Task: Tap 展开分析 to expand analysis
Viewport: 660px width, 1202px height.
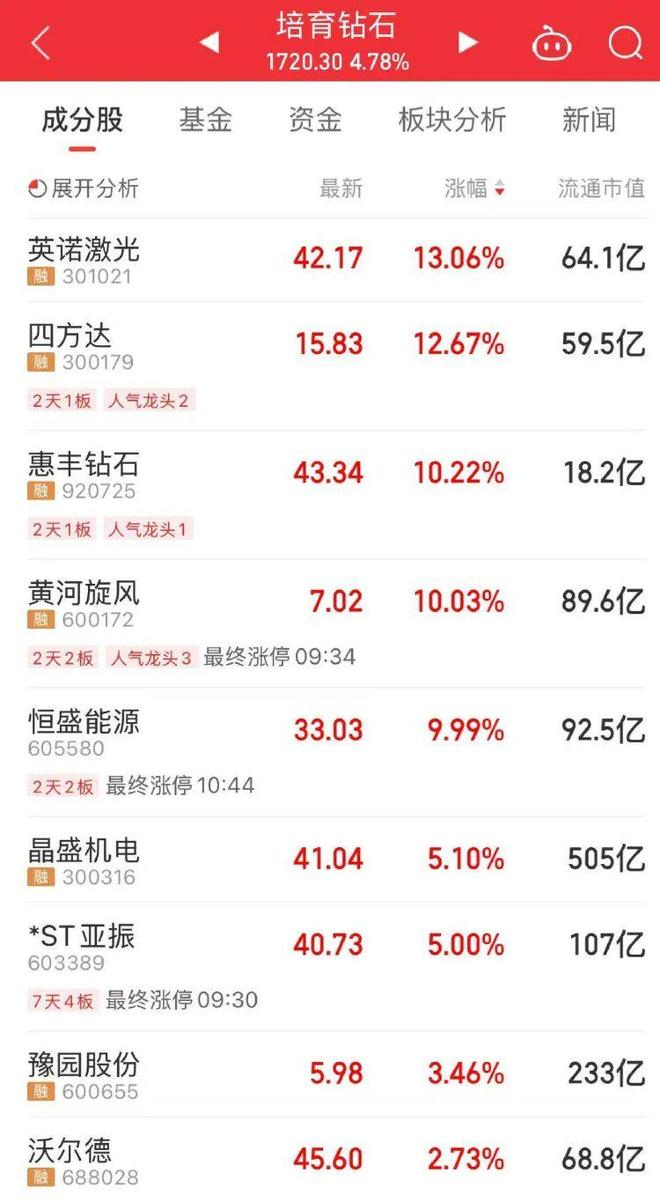Action: 84,188
